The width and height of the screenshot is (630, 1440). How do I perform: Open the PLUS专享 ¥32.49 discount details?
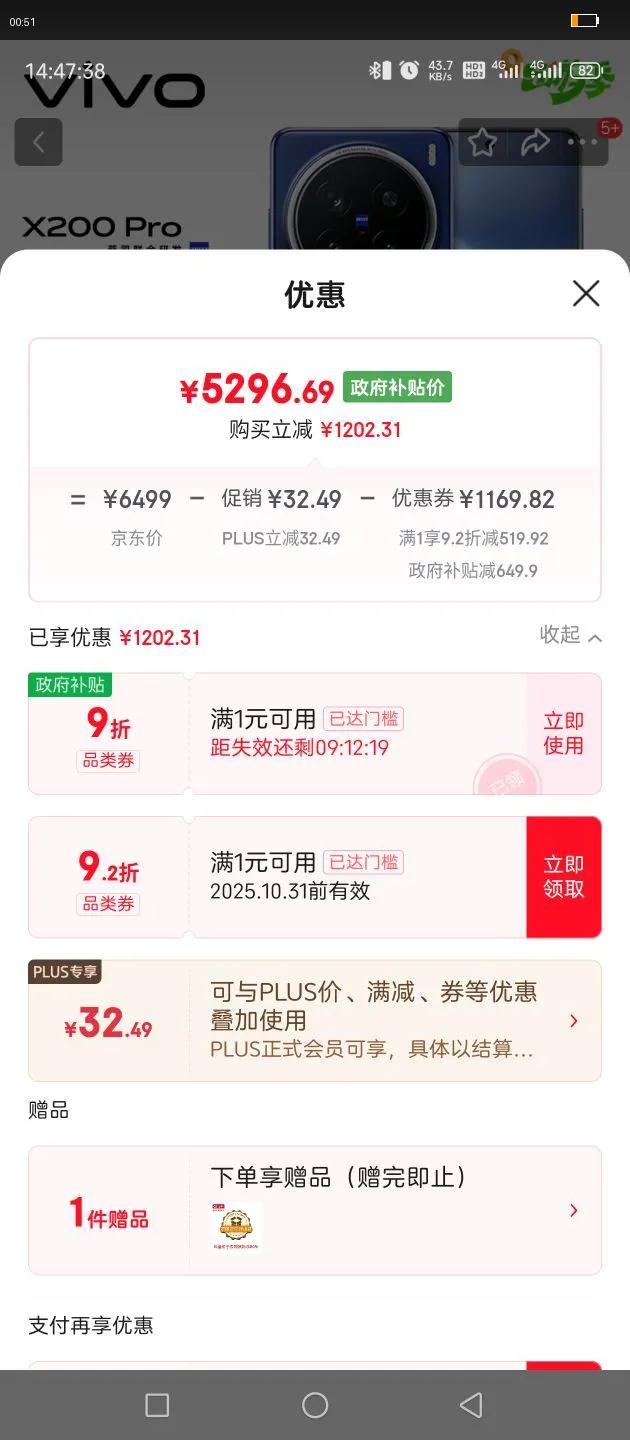[x=573, y=1020]
